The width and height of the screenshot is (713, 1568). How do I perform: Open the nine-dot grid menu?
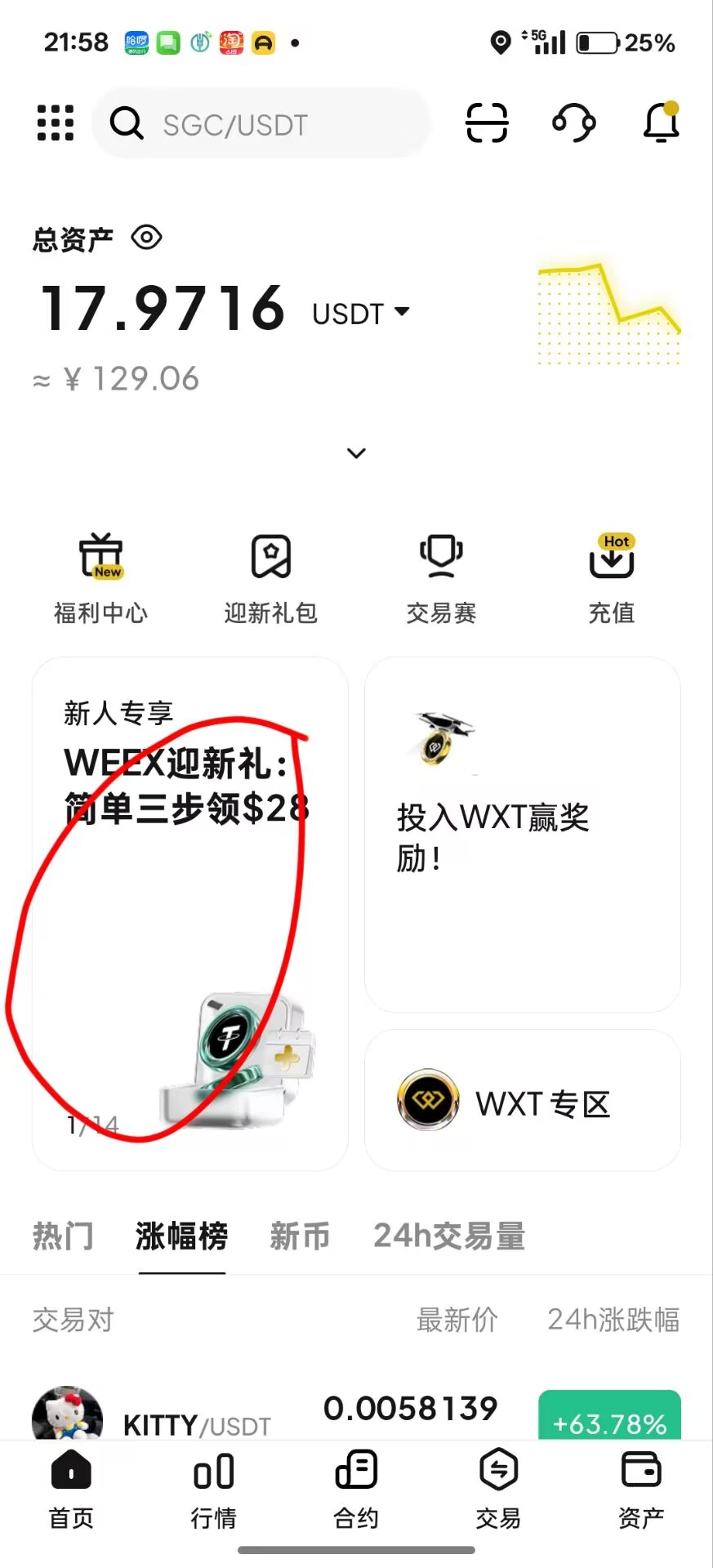pos(56,123)
